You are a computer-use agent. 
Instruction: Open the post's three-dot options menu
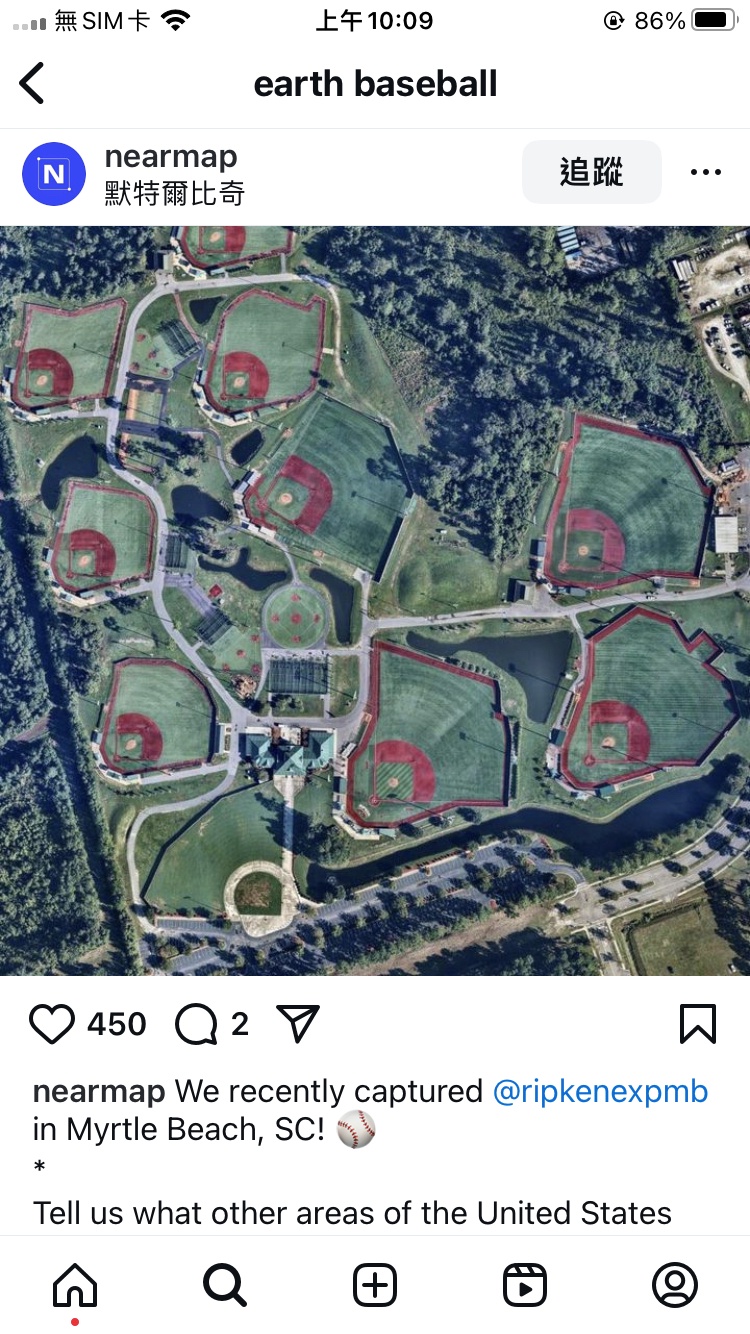pos(705,173)
